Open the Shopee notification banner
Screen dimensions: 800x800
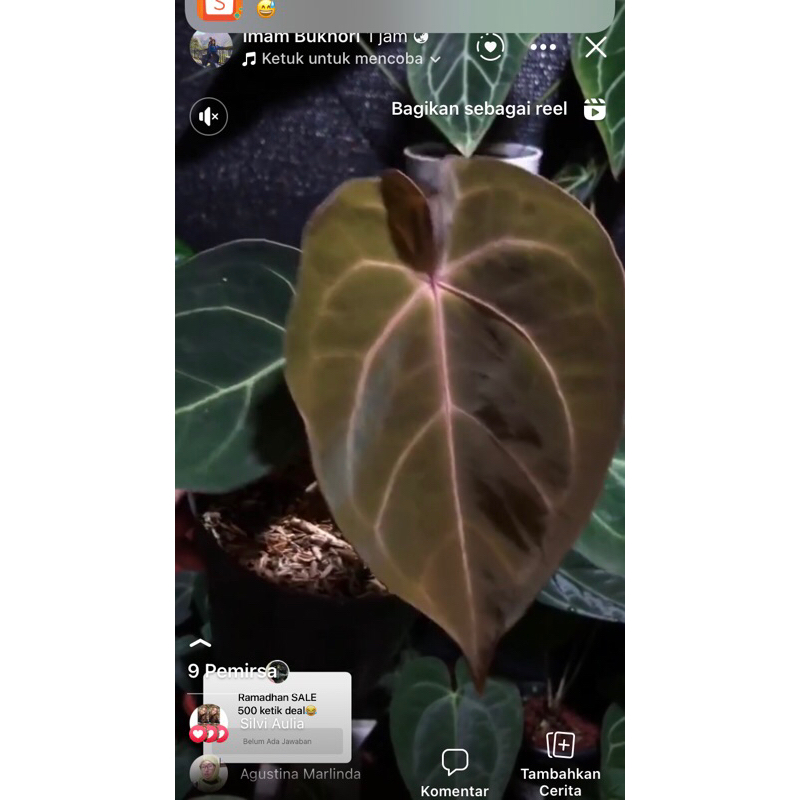(400, 12)
